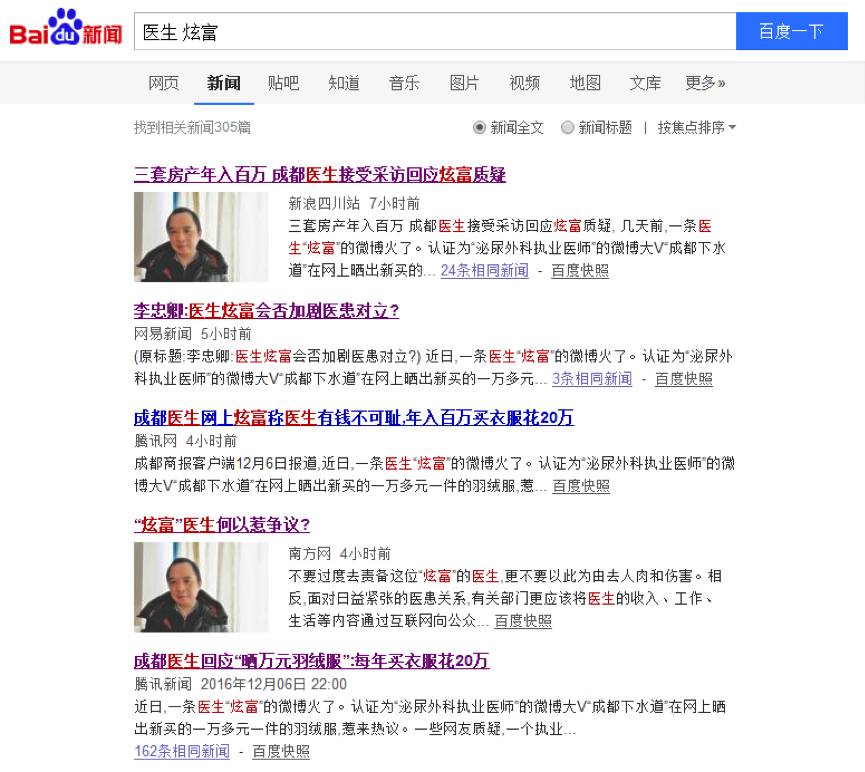Select the 图片 tab
Image resolution: width=865 pixels, height=772 pixels.
[x=464, y=83]
